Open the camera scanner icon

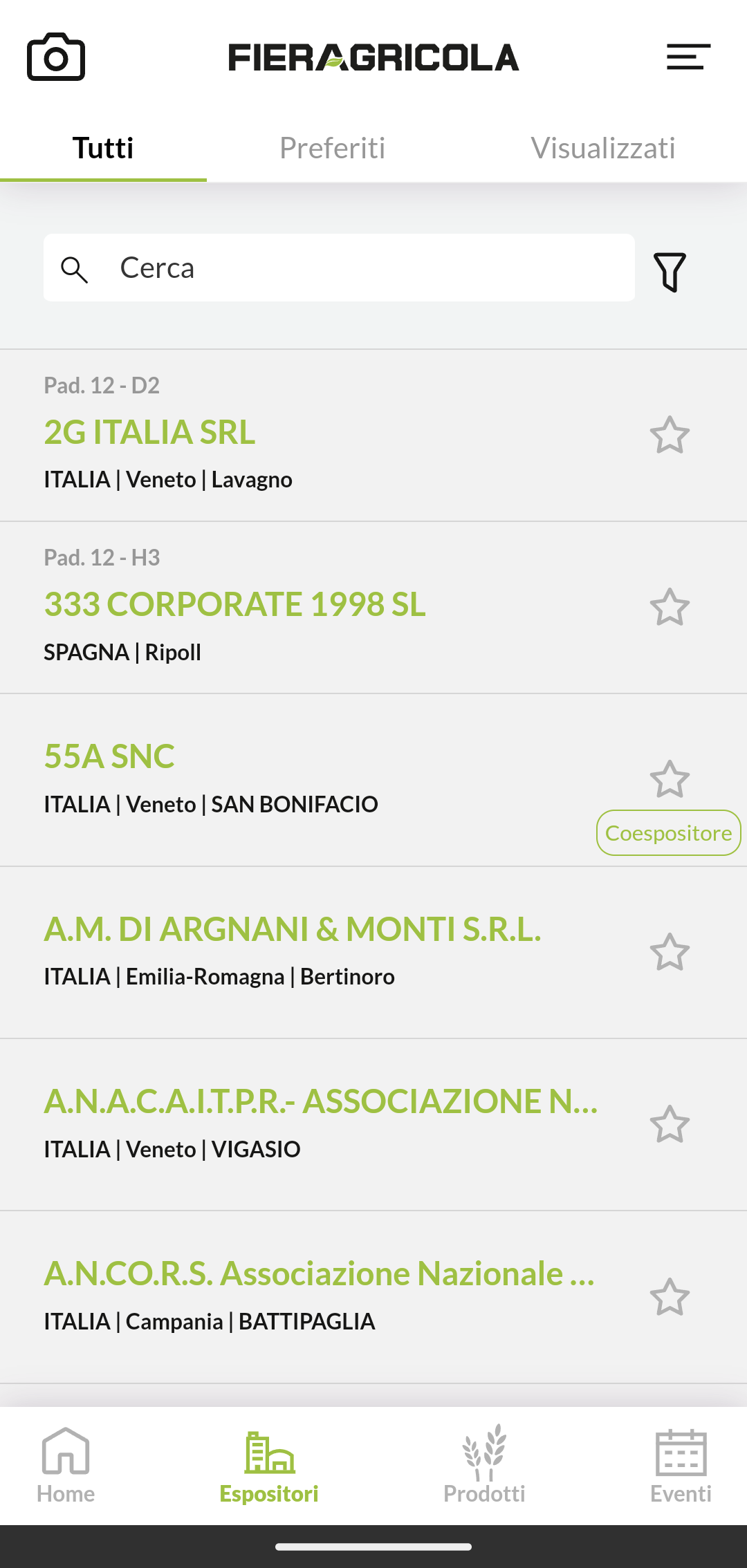56,57
